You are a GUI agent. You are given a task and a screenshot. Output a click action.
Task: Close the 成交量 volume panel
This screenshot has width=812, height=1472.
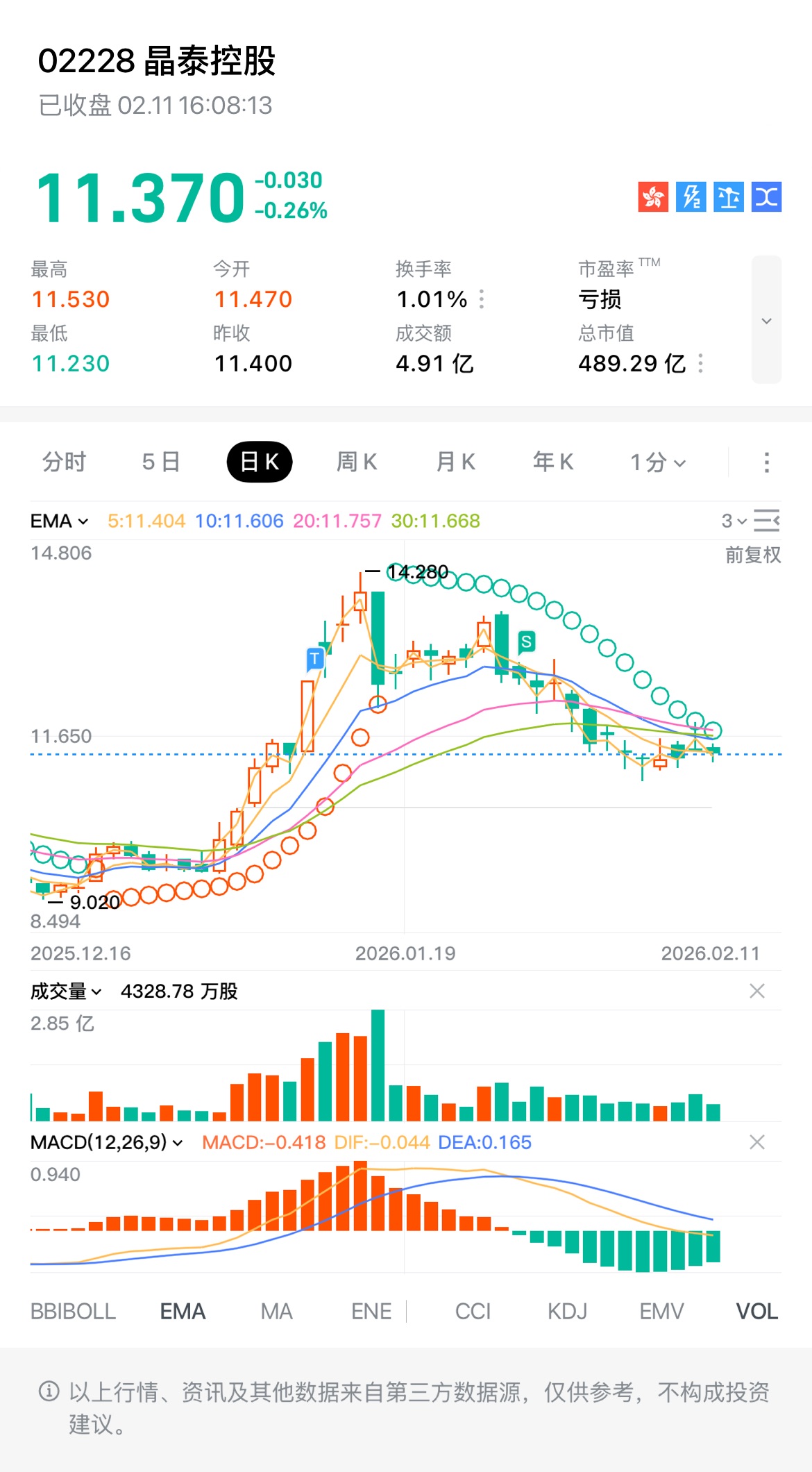point(757,991)
